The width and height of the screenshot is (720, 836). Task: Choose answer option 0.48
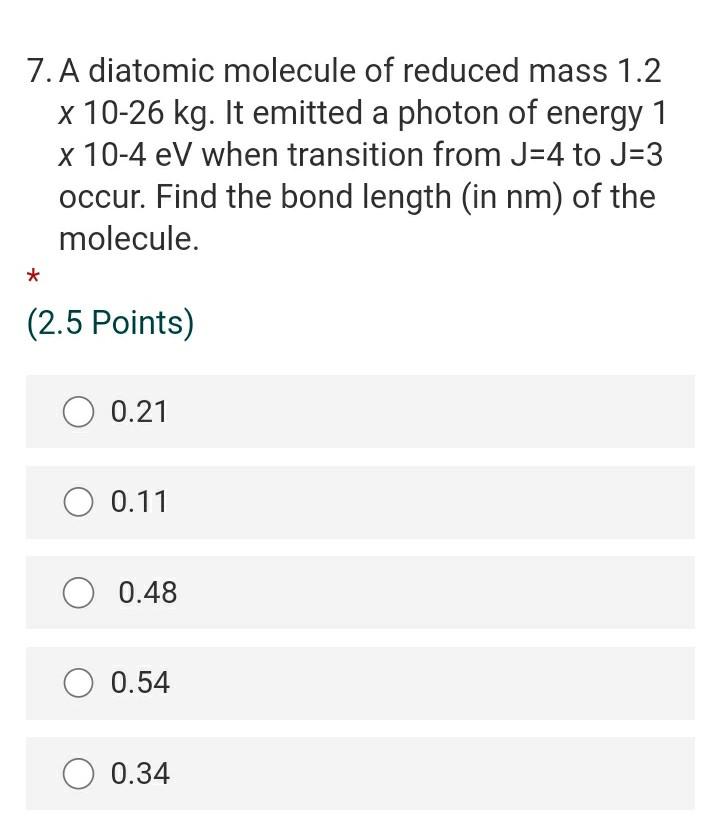pyautogui.click(x=146, y=592)
